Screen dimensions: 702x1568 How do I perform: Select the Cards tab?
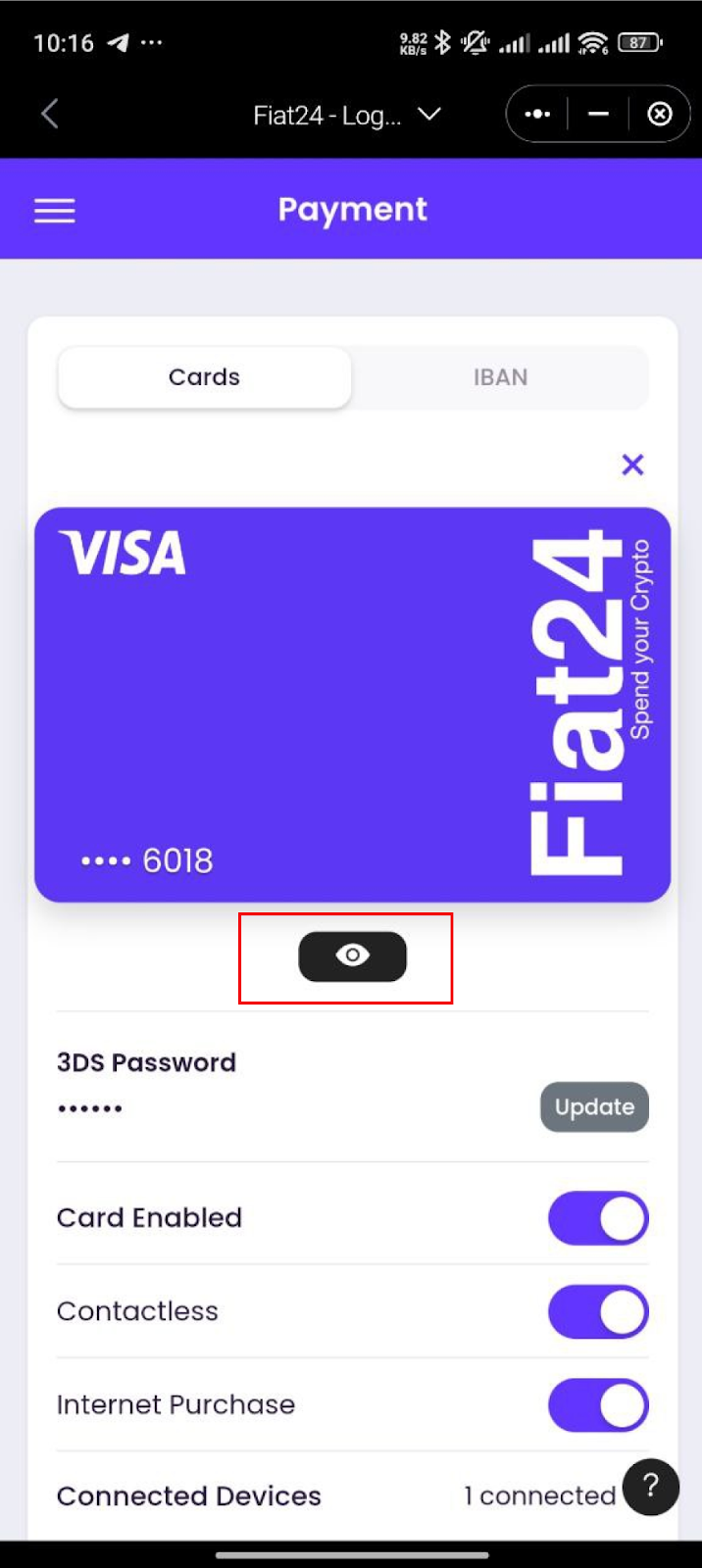tap(204, 377)
